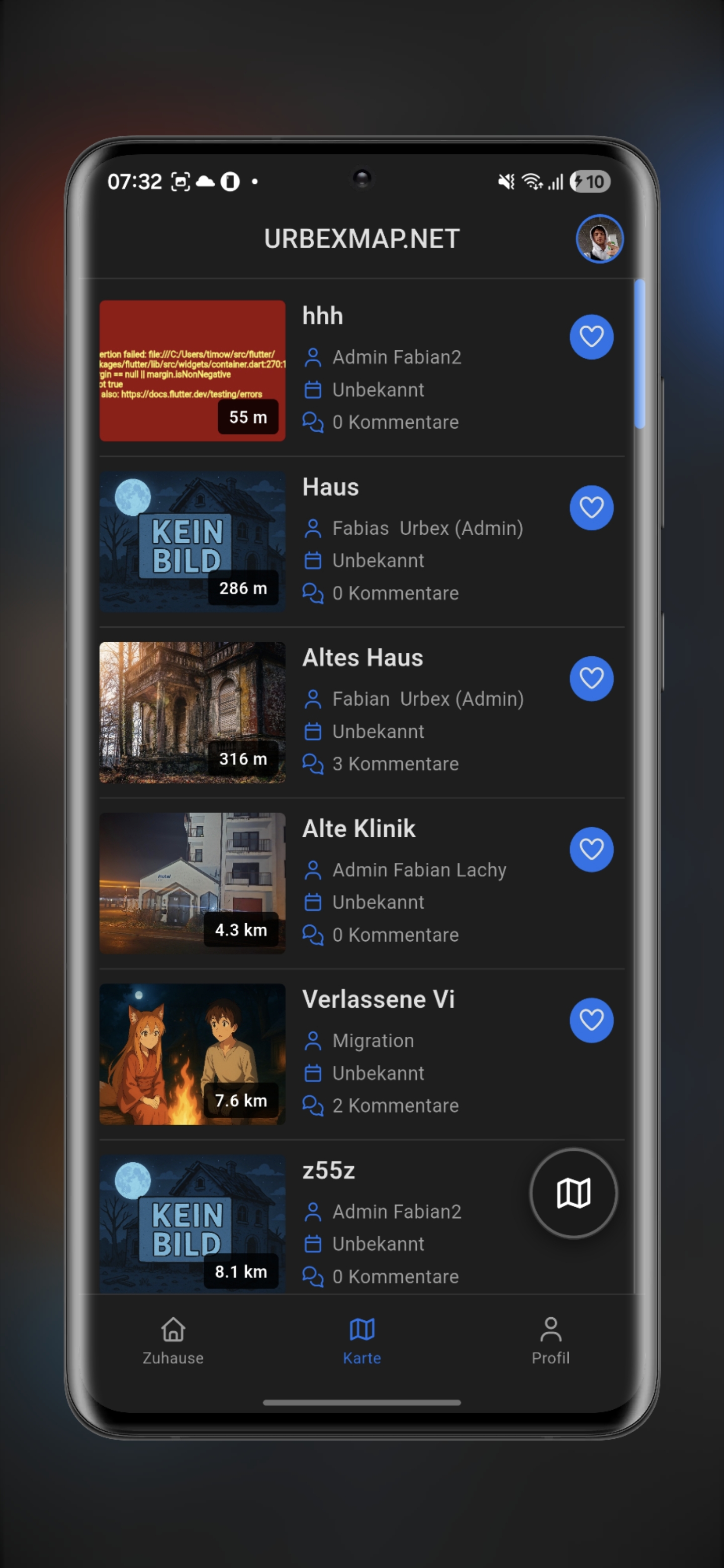
Task: Click the calendar icon on Alte Klinik card
Action: click(313, 902)
